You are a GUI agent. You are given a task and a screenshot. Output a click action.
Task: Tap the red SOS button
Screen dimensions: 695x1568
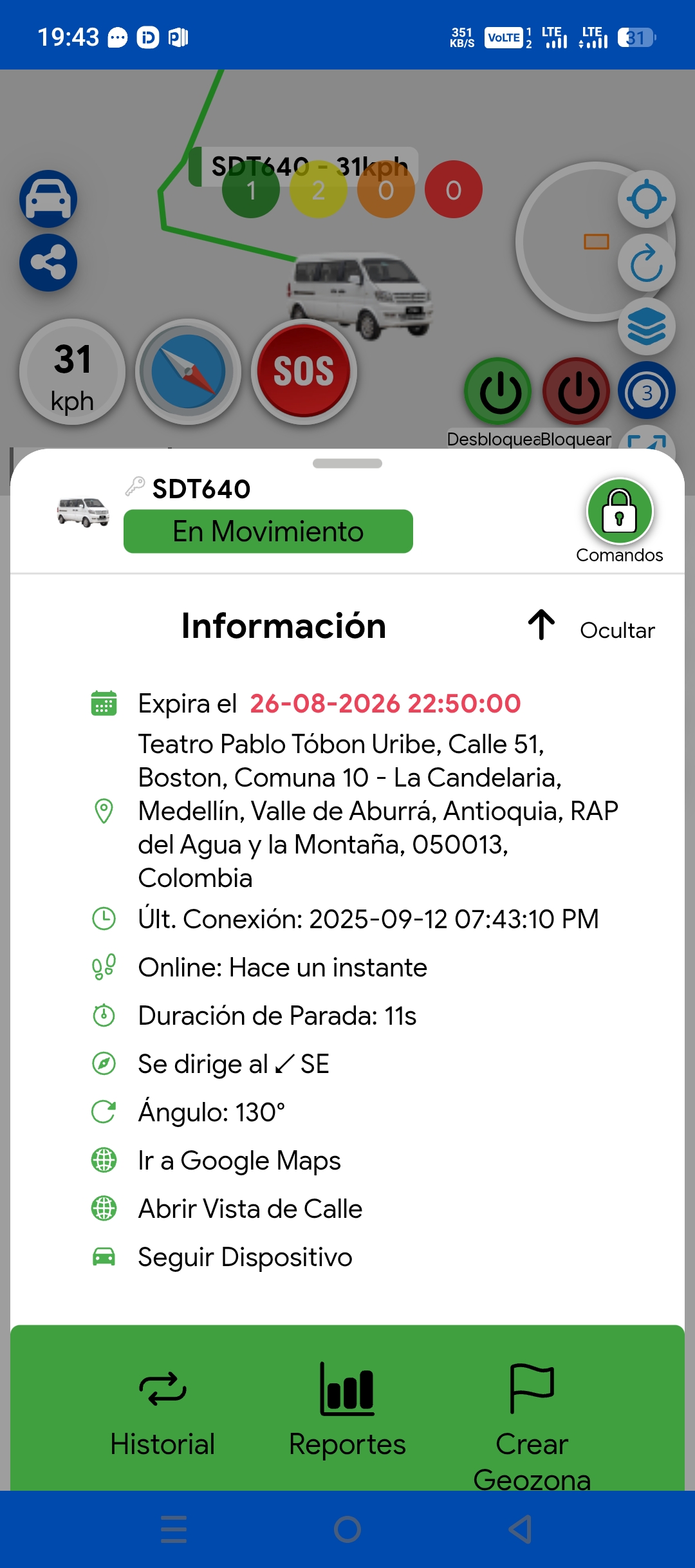(x=304, y=372)
